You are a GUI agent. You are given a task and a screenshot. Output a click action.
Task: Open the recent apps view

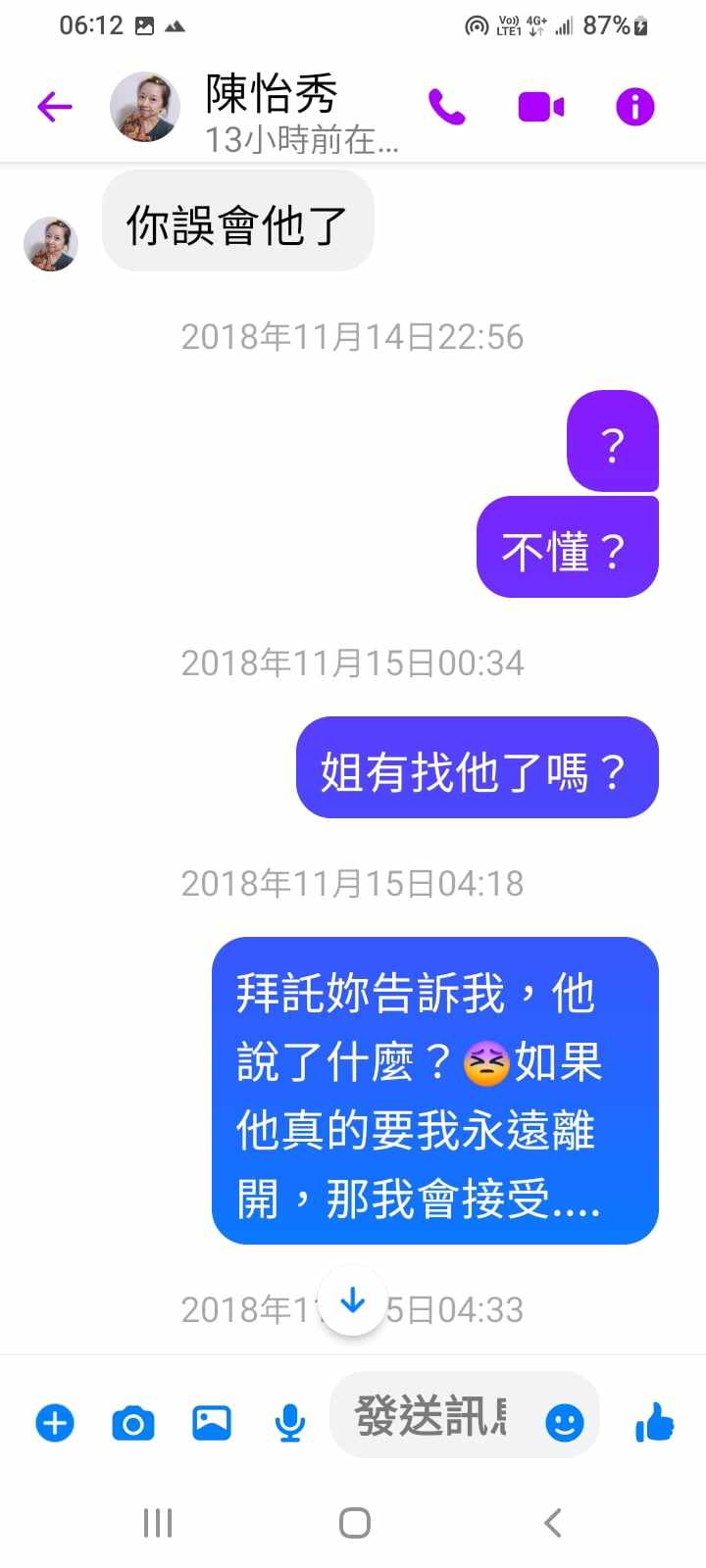click(157, 1523)
